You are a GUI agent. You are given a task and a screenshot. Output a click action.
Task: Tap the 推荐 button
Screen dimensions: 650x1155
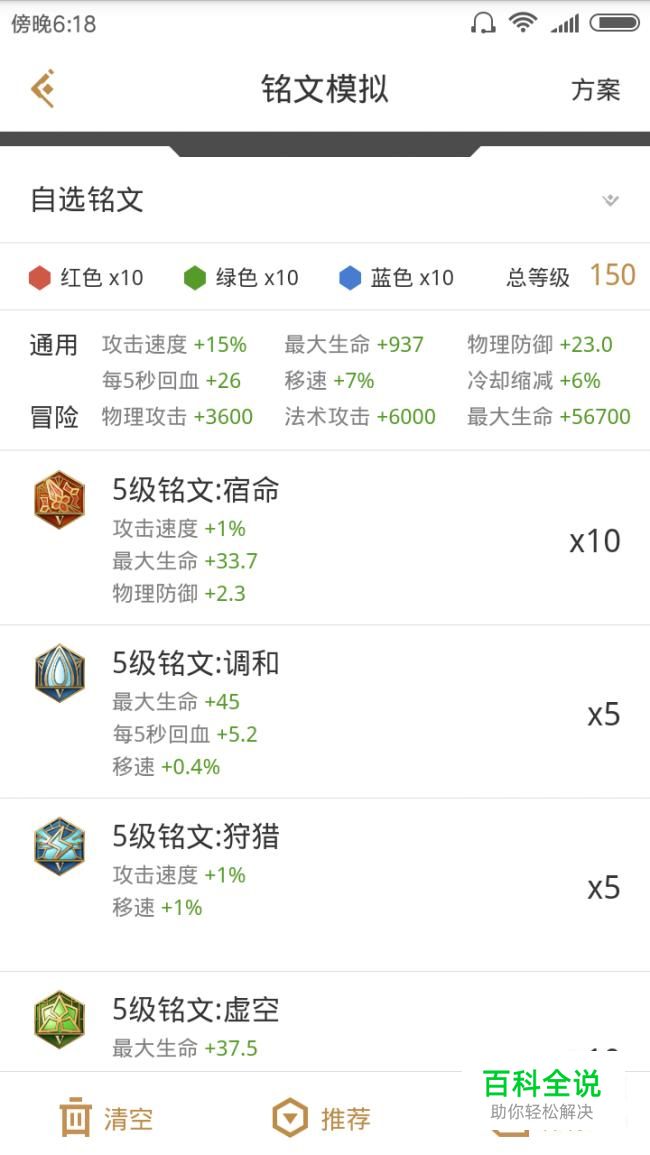pyautogui.click(x=321, y=1118)
